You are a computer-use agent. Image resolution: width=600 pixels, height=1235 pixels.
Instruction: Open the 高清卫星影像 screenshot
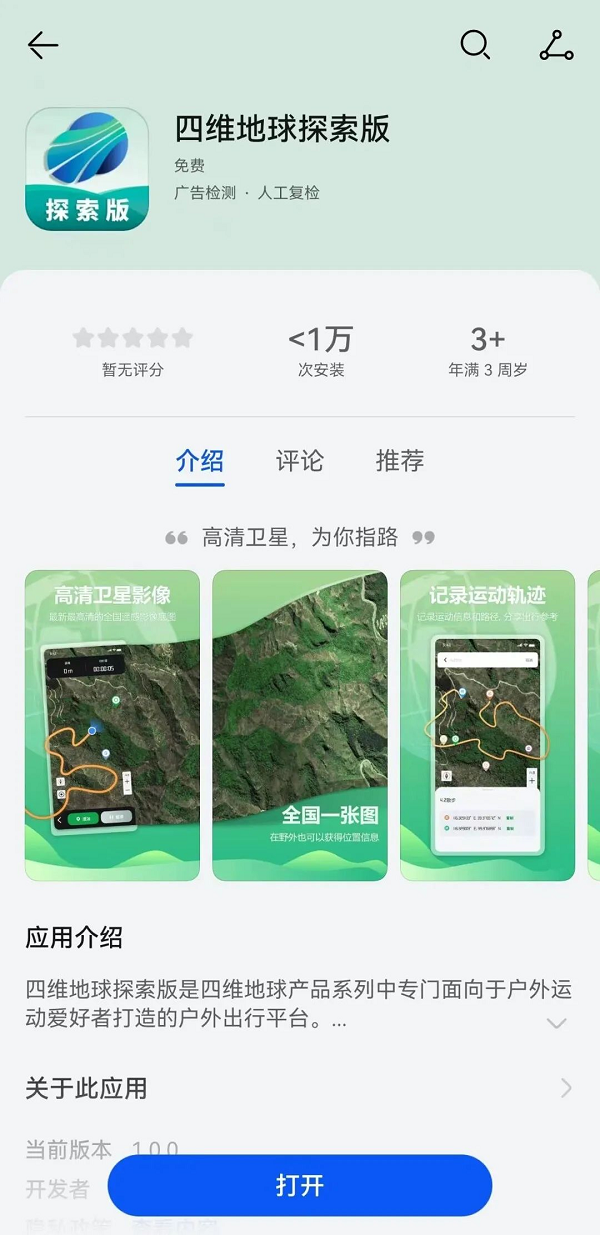[x=112, y=725]
